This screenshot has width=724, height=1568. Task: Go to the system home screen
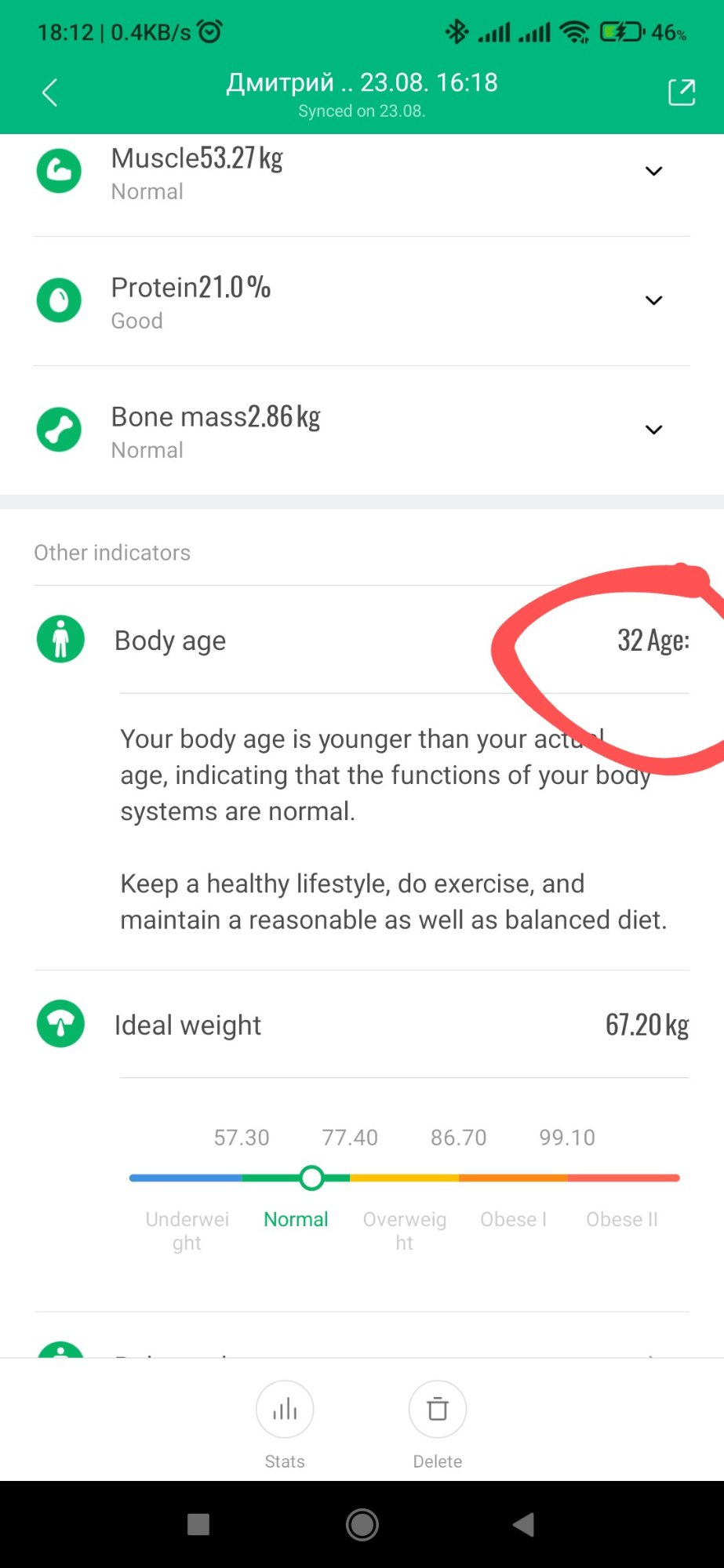tap(362, 1525)
